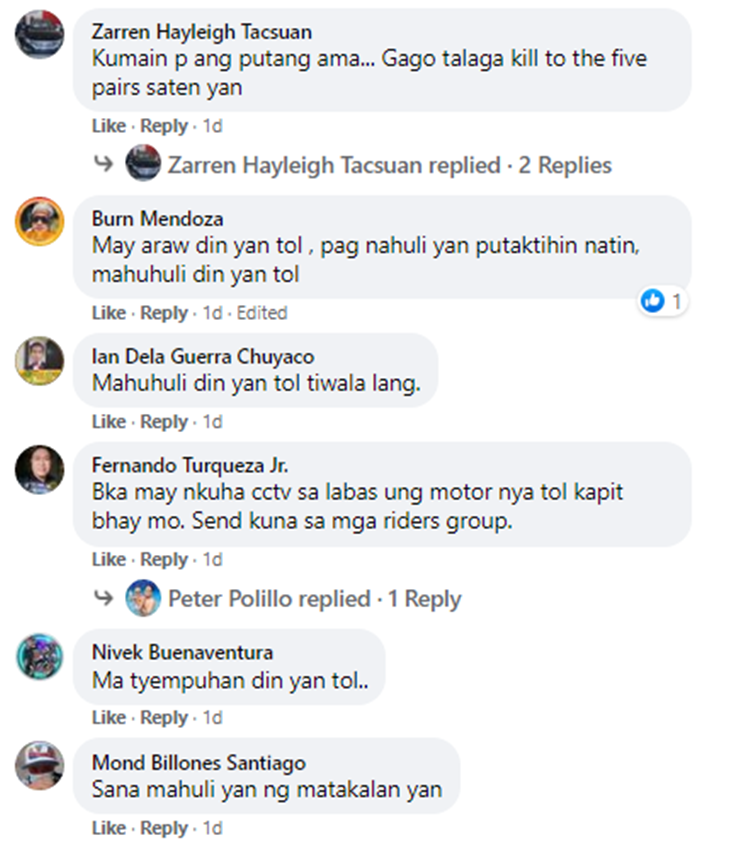Reply to Mond Billones Santiago's comment

(164, 828)
